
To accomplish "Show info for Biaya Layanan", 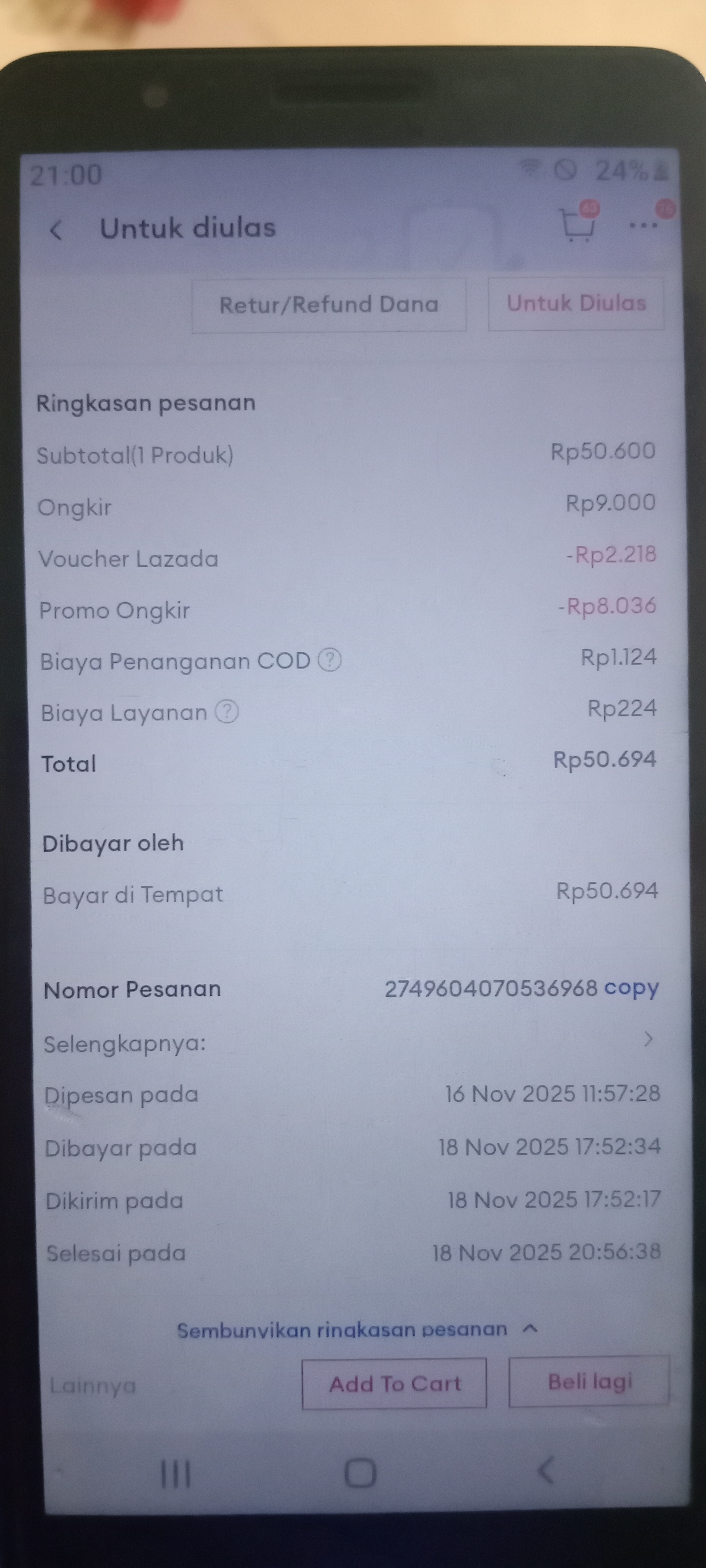I will (227, 712).
